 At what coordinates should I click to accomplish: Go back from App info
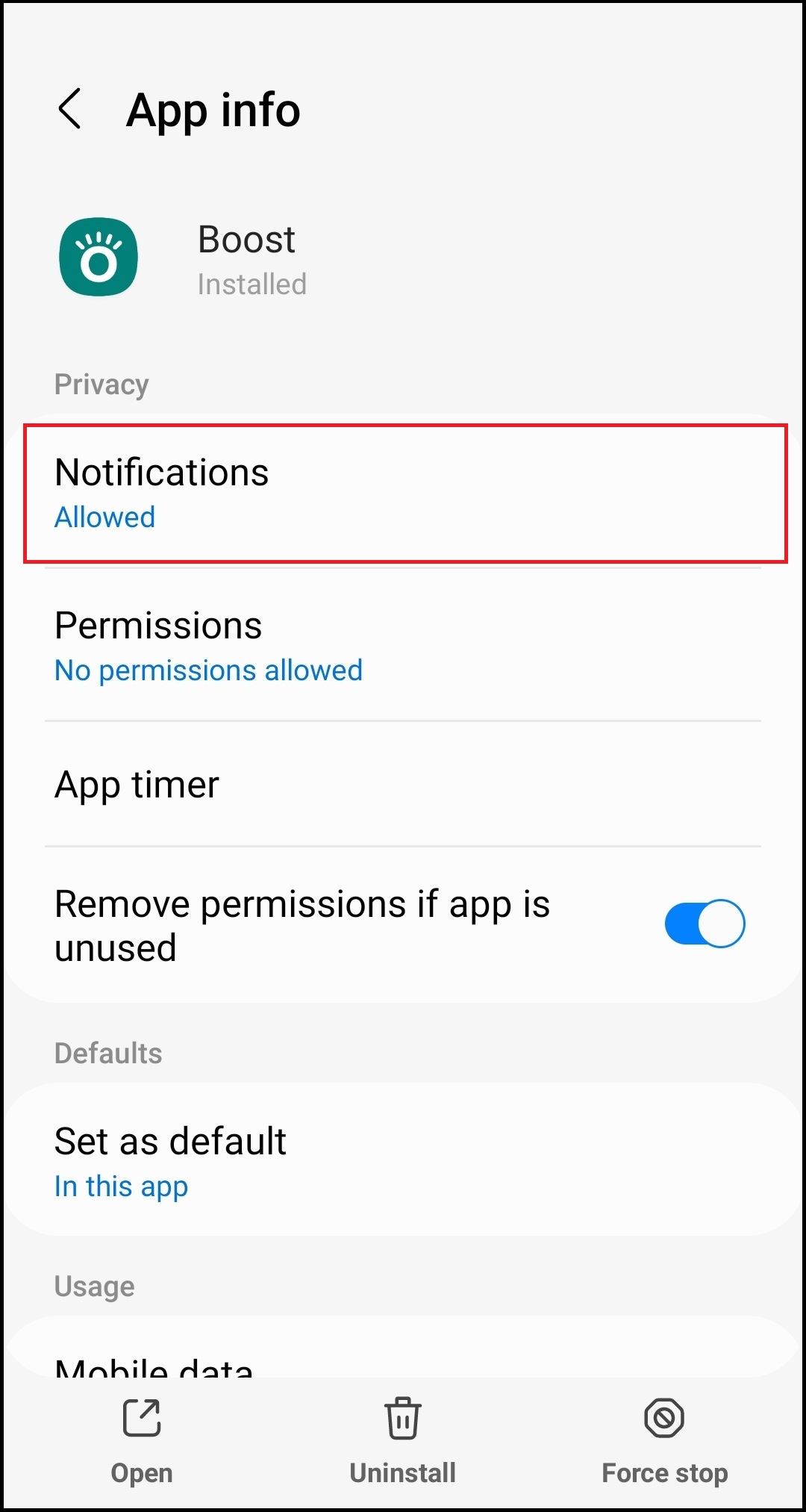pos(71,109)
